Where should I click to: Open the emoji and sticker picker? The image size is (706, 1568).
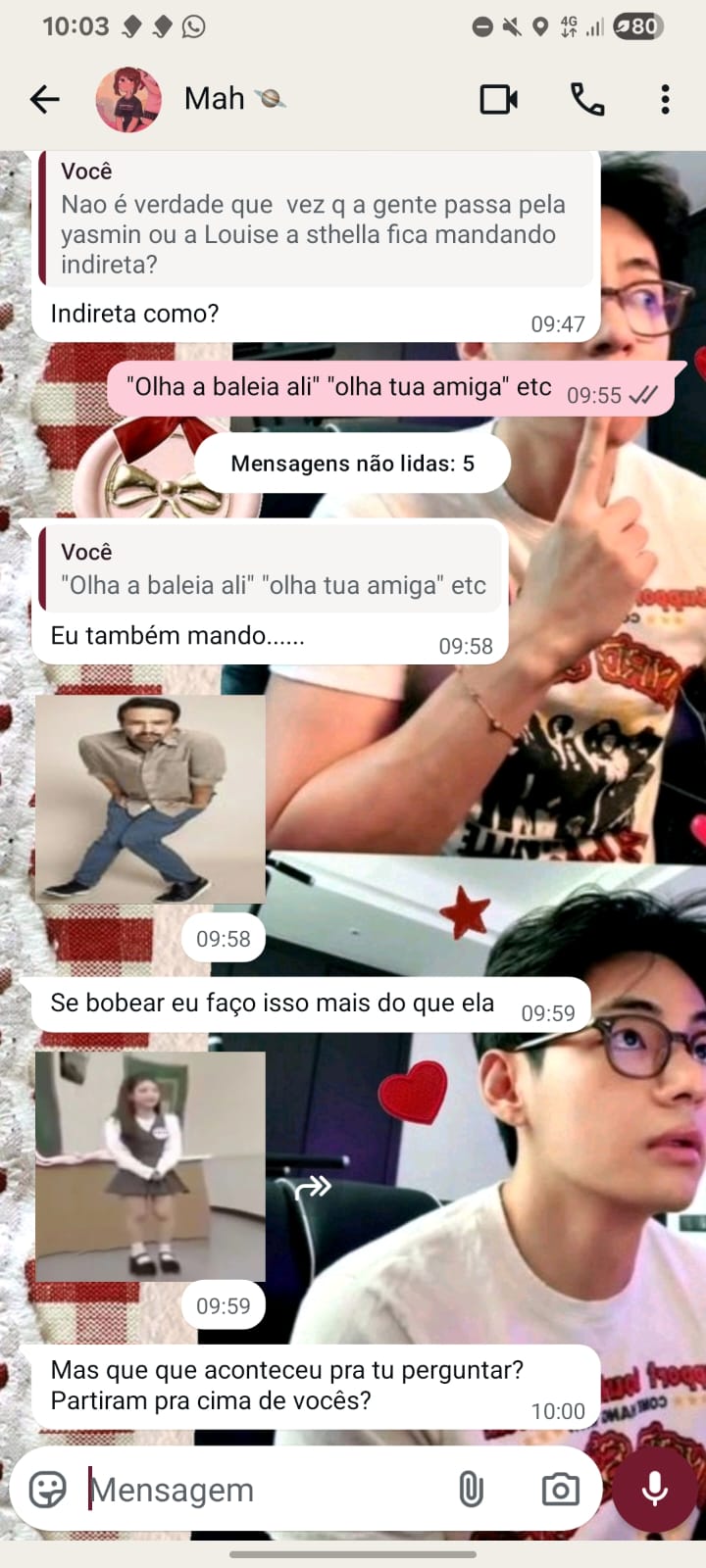[47, 1490]
